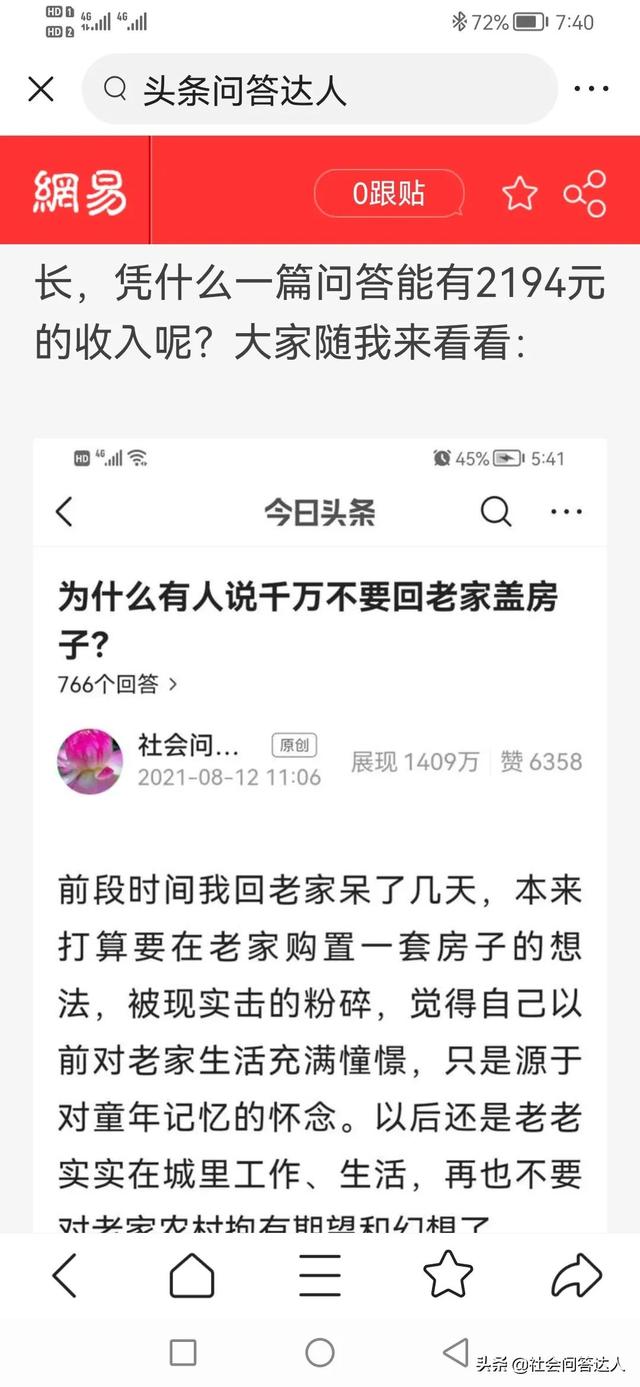Screen dimensions: 640x1387
Task: Bookmark the page from the bottom toolbar
Action: [448, 1275]
